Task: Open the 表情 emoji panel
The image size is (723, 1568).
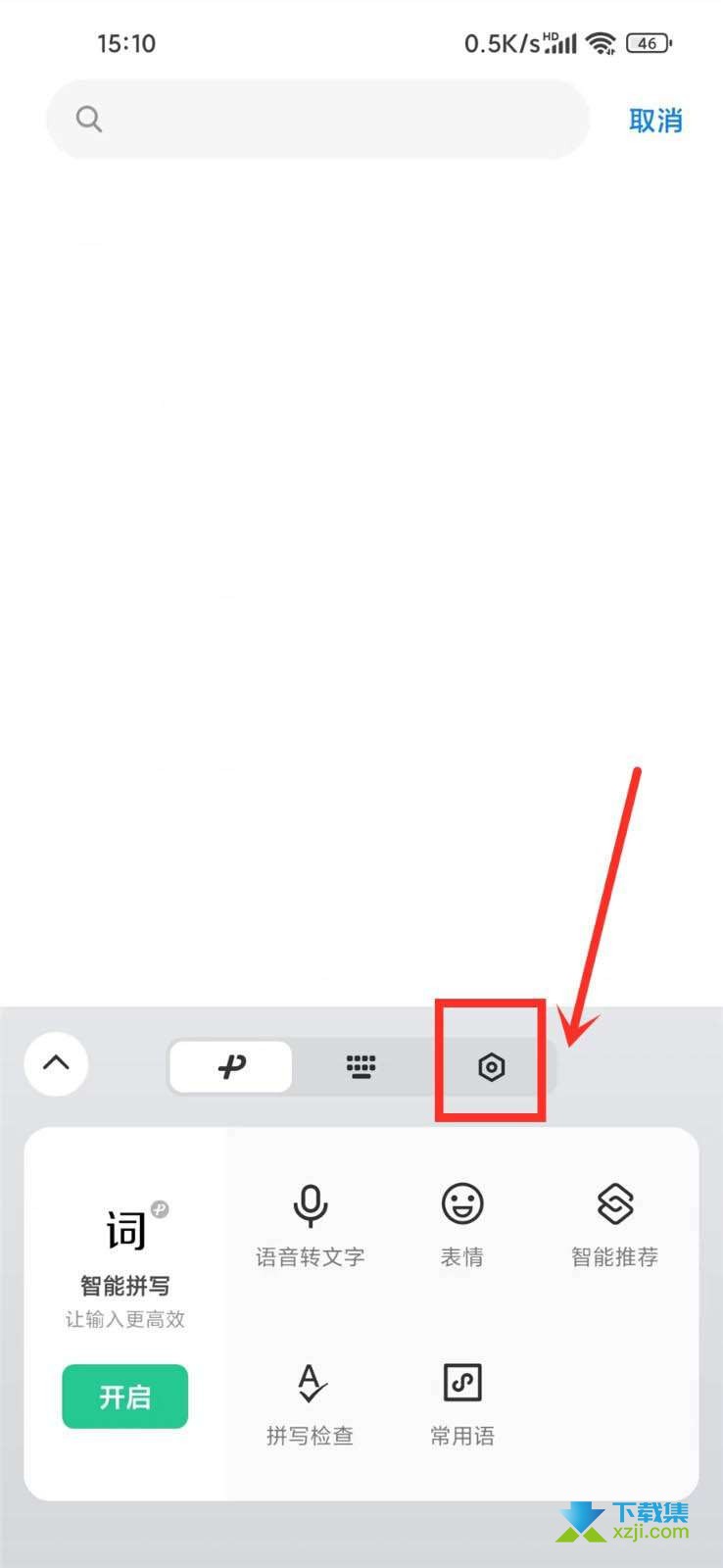Action: [x=461, y=1225]
